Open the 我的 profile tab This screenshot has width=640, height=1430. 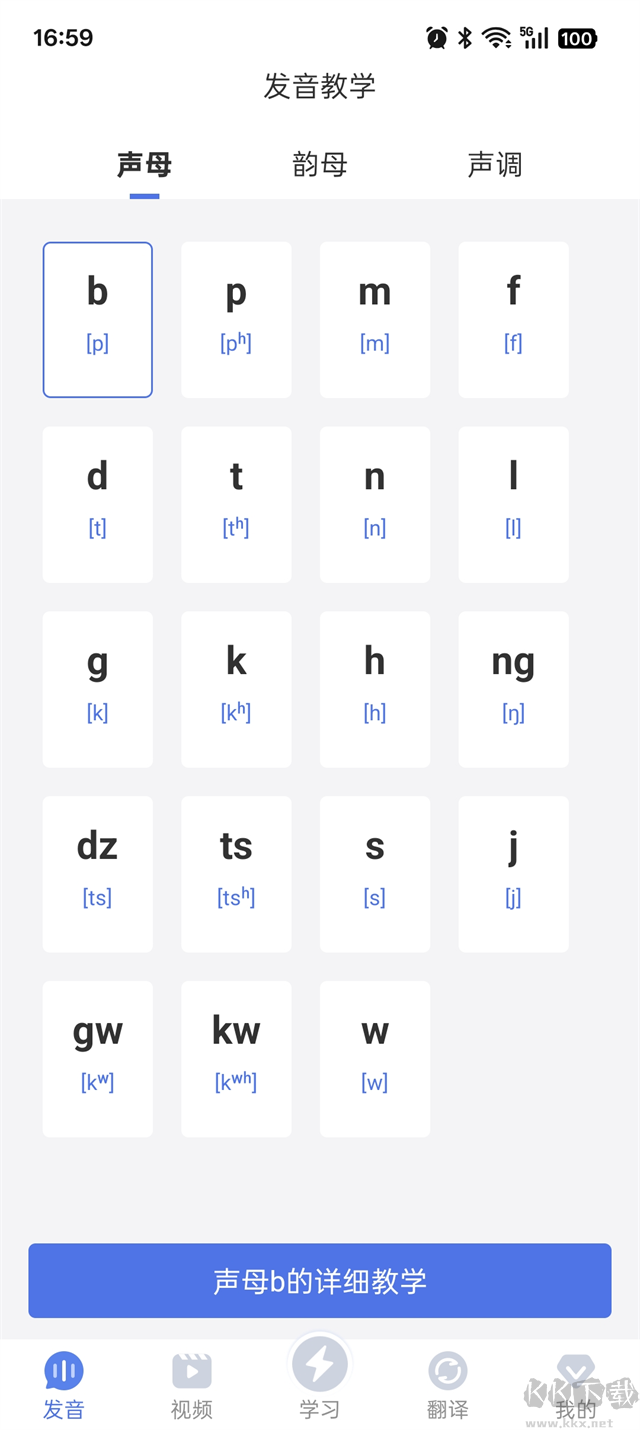575,1385
